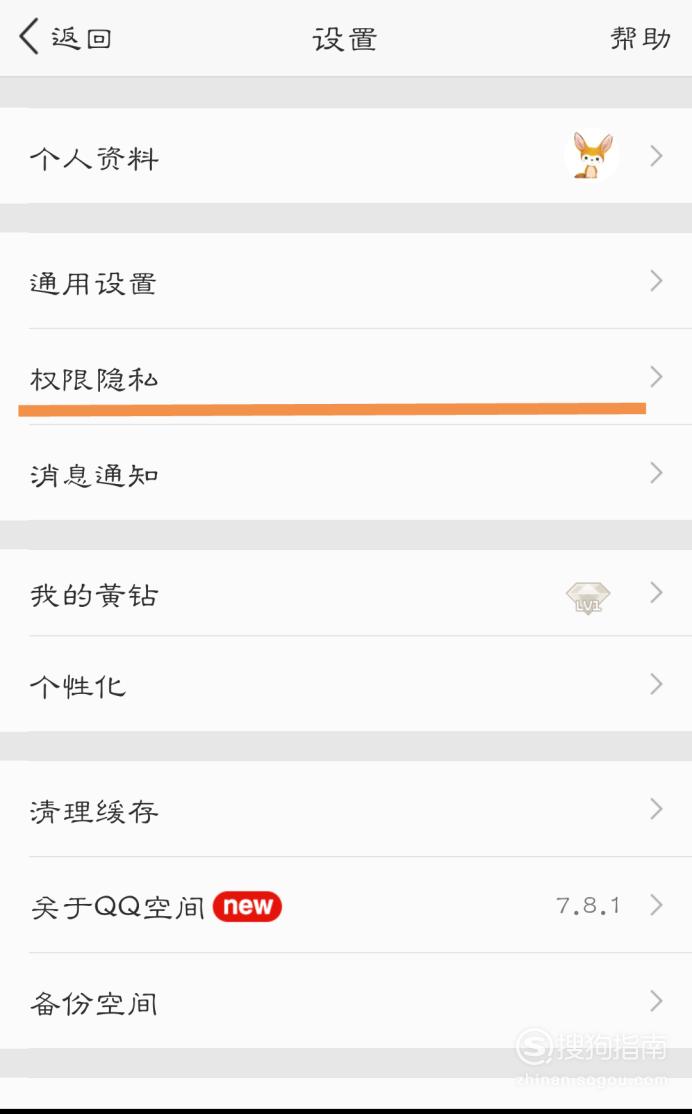Select 清理缓存 to clear cache
Viewport: 692px width, 1114px height.
pos(346,809)
